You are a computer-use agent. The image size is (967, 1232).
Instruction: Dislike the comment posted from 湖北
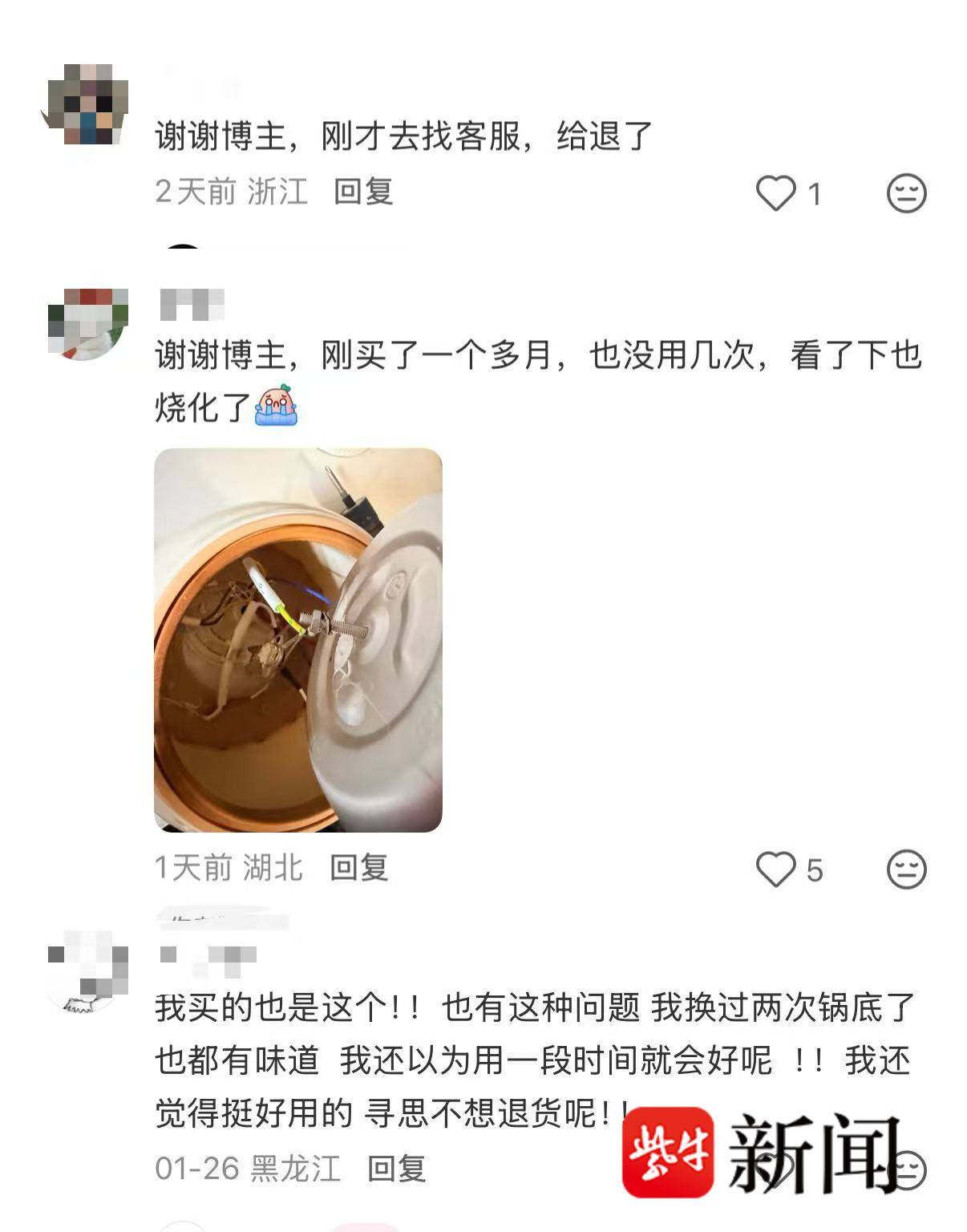pyautogui.click(x=906, y=869)
